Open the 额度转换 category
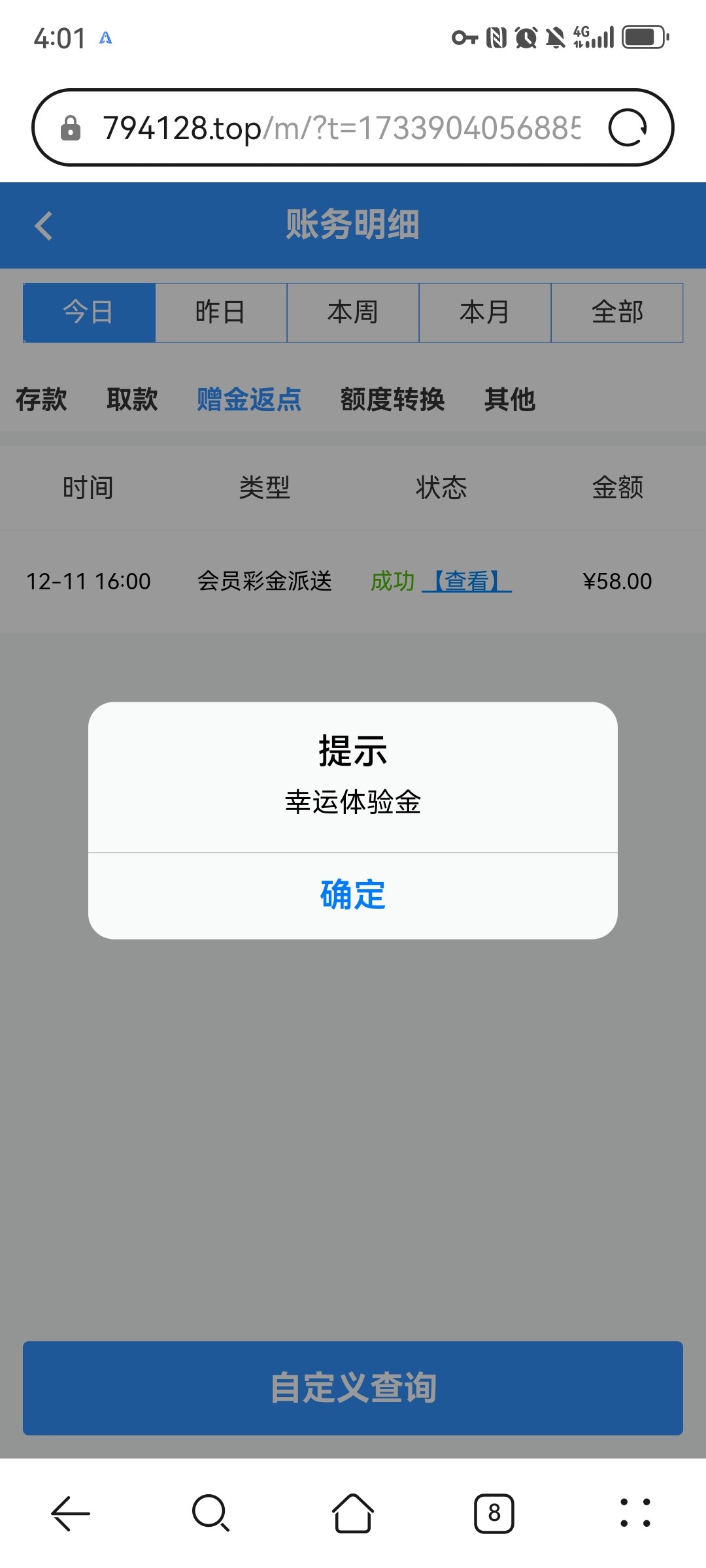 click(392, 399)
